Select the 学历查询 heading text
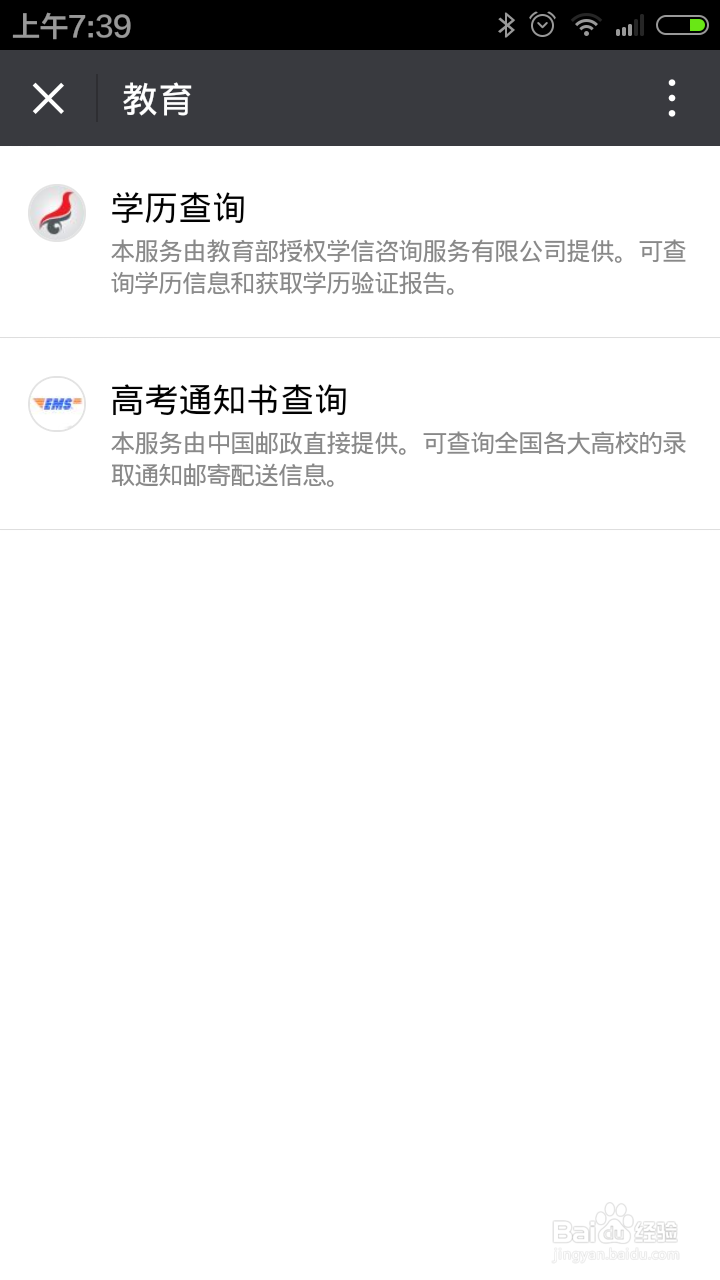This screenshot has width=720, height=1280. coord(176,209)
